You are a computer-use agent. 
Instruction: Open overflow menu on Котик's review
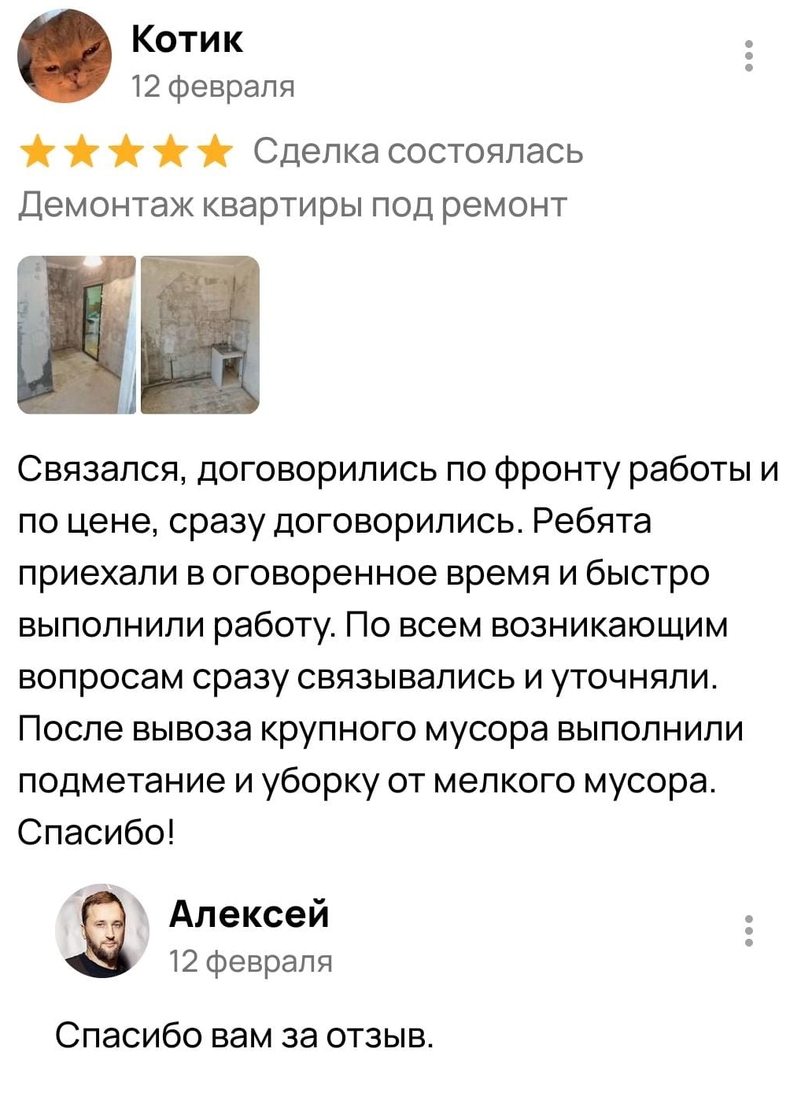[x=748, y=55]
